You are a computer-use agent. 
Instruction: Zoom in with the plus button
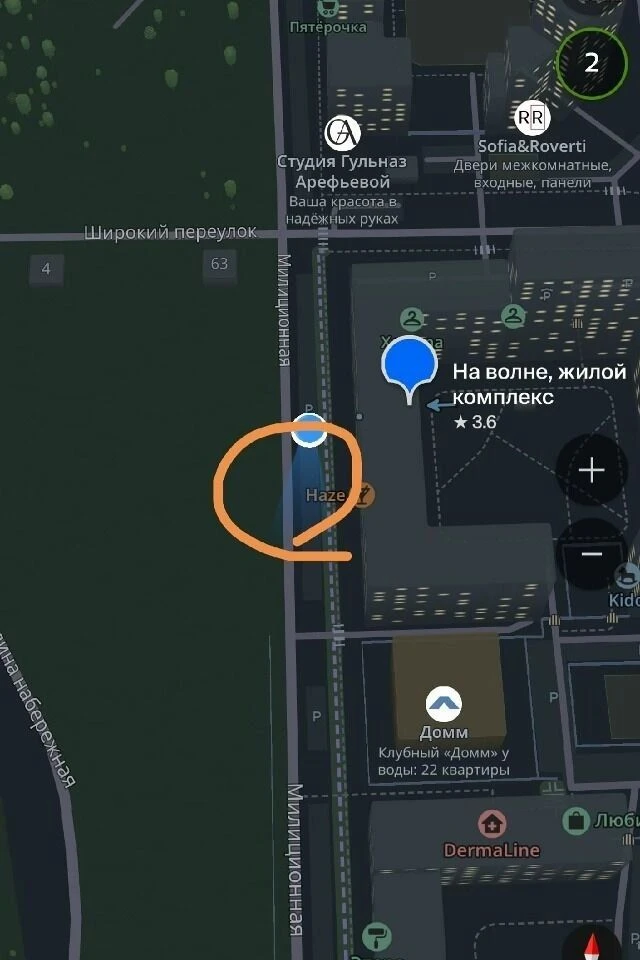592,470
